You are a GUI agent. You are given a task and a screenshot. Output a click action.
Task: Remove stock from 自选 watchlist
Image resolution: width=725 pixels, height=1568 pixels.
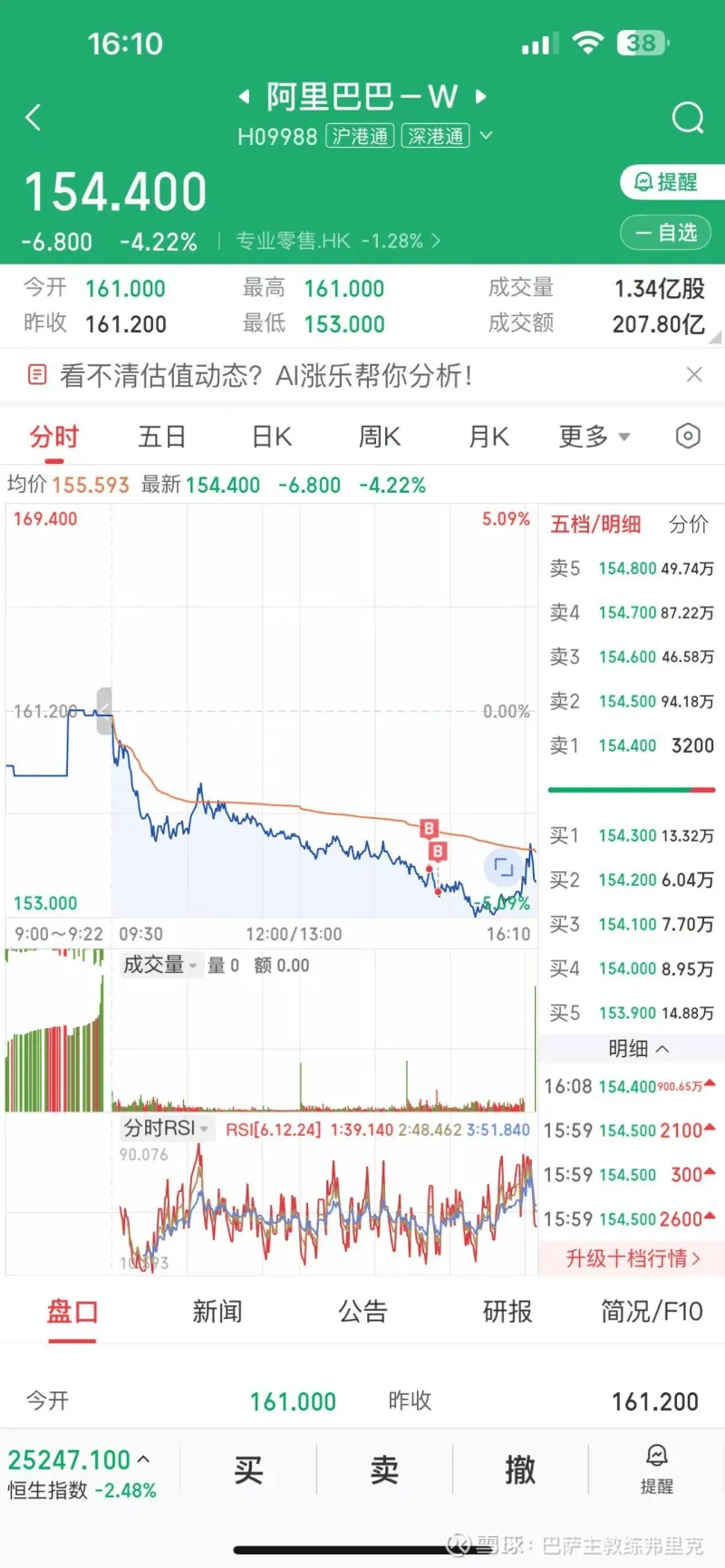point(667,233)
